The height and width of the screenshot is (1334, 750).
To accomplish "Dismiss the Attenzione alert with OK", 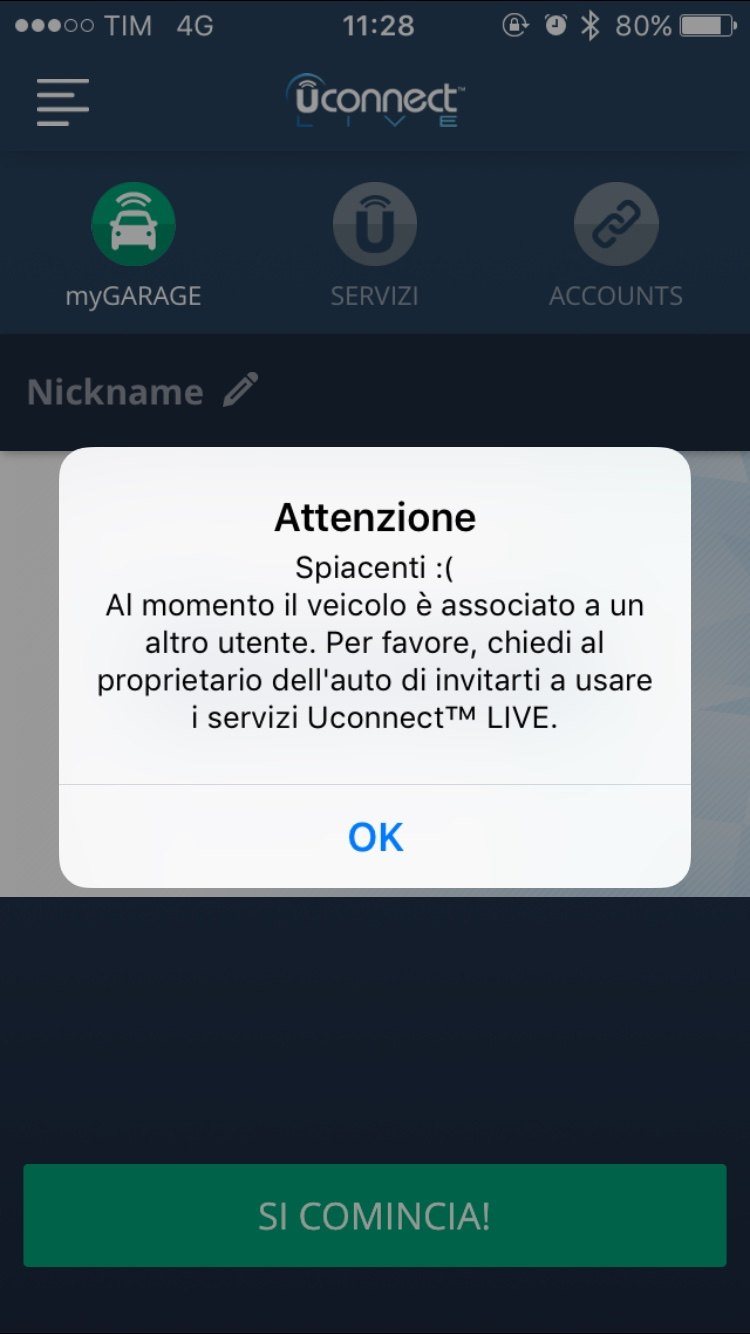I will tap(375, 837).
